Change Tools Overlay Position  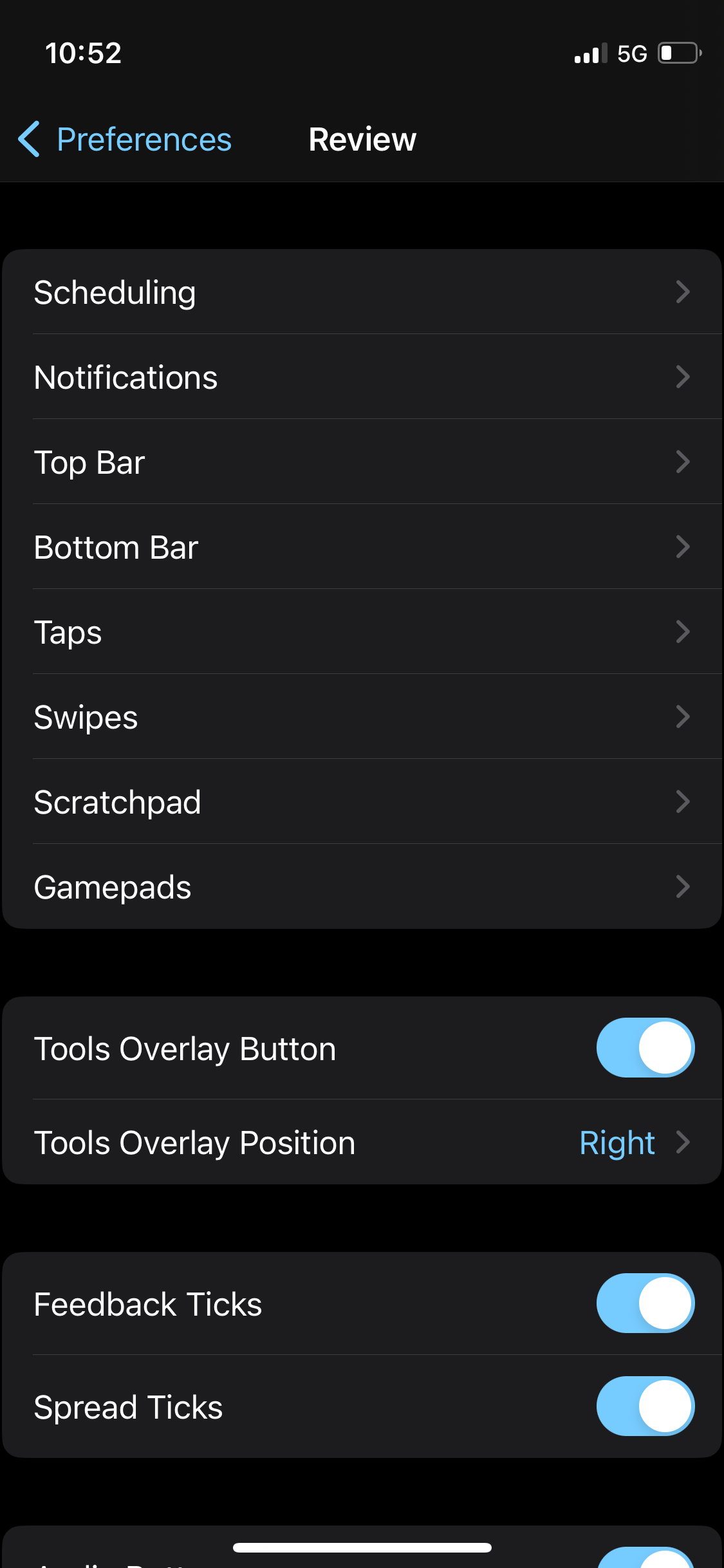coord(362,1143)
